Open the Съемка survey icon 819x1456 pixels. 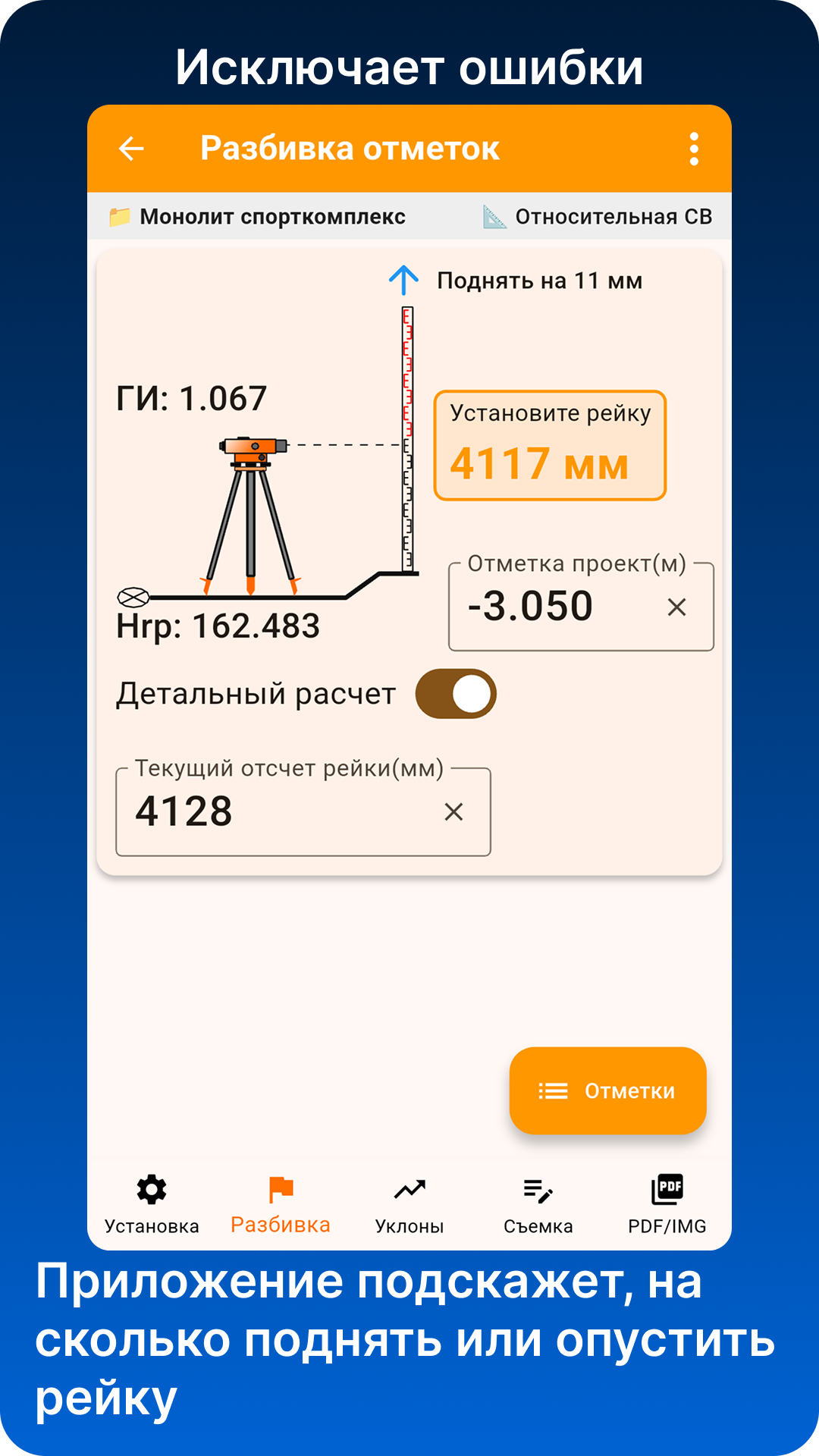coord(538,1190)
